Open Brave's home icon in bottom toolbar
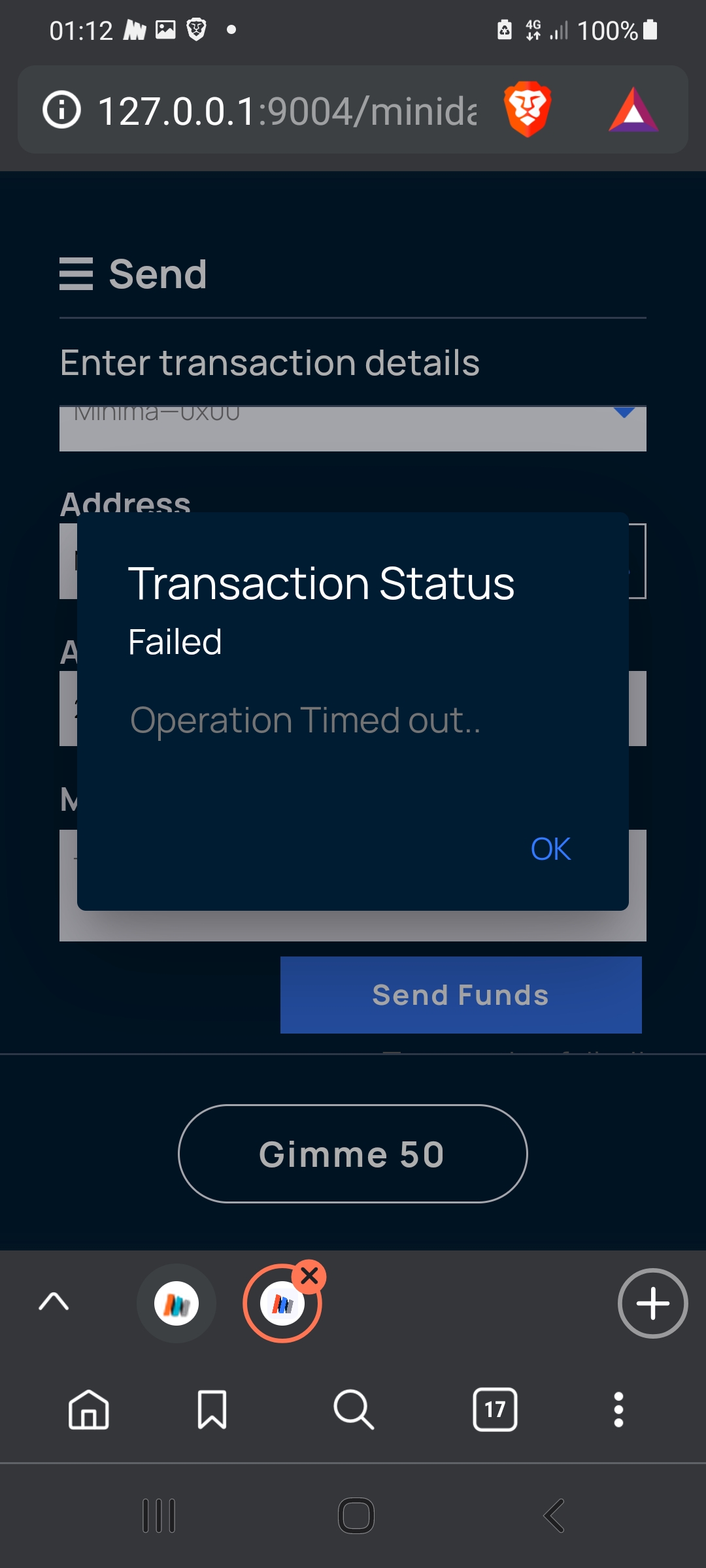The image size is (706, 1568). coord(88,1411)
